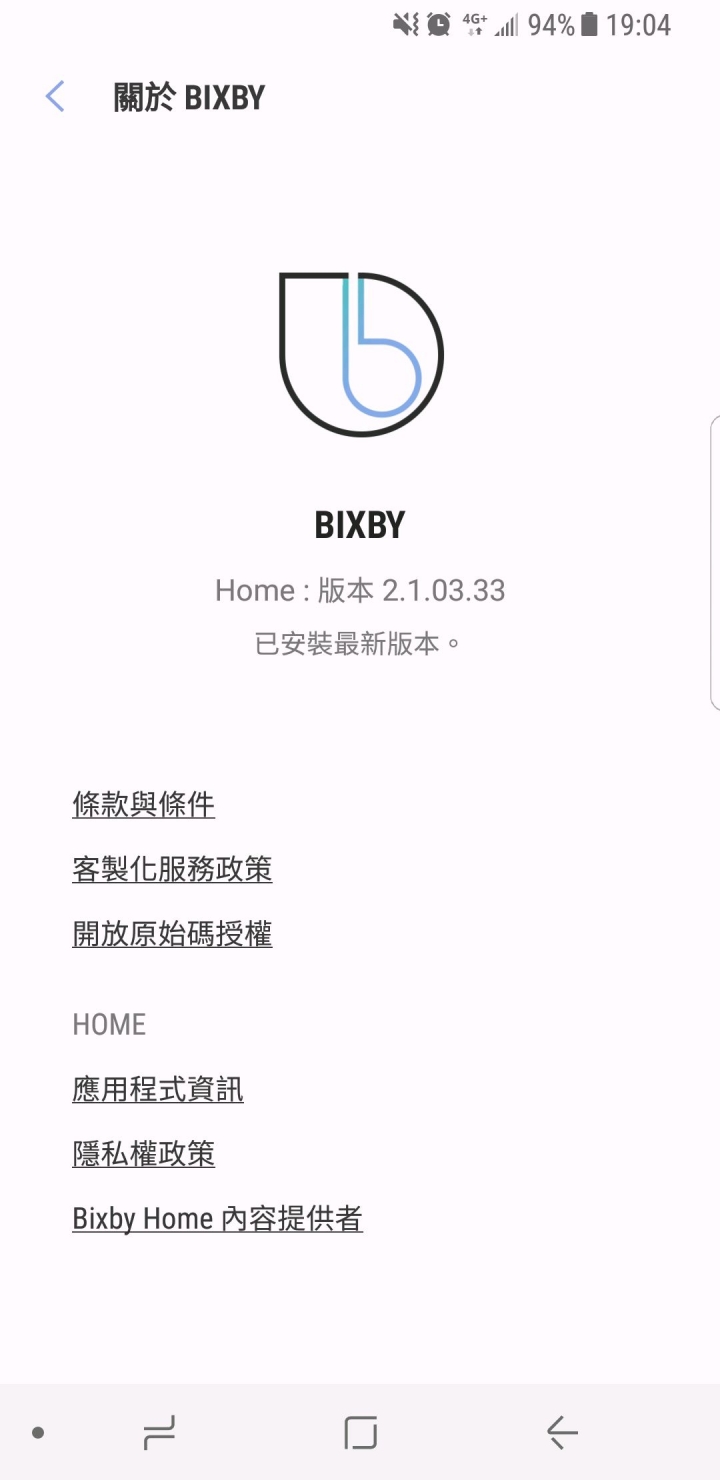The height and width of the screenshot is (1480, 720).
Task: Open the 條款與條件 link
Action: [144, 804]
